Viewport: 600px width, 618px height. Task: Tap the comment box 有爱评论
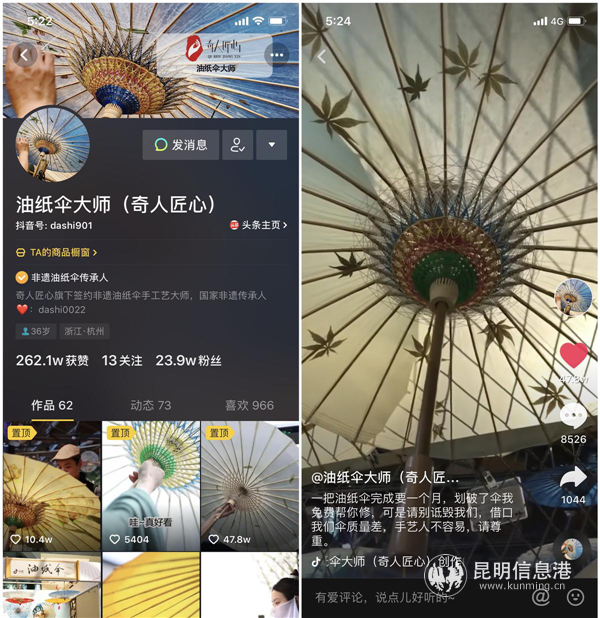[x=400, y=597]
